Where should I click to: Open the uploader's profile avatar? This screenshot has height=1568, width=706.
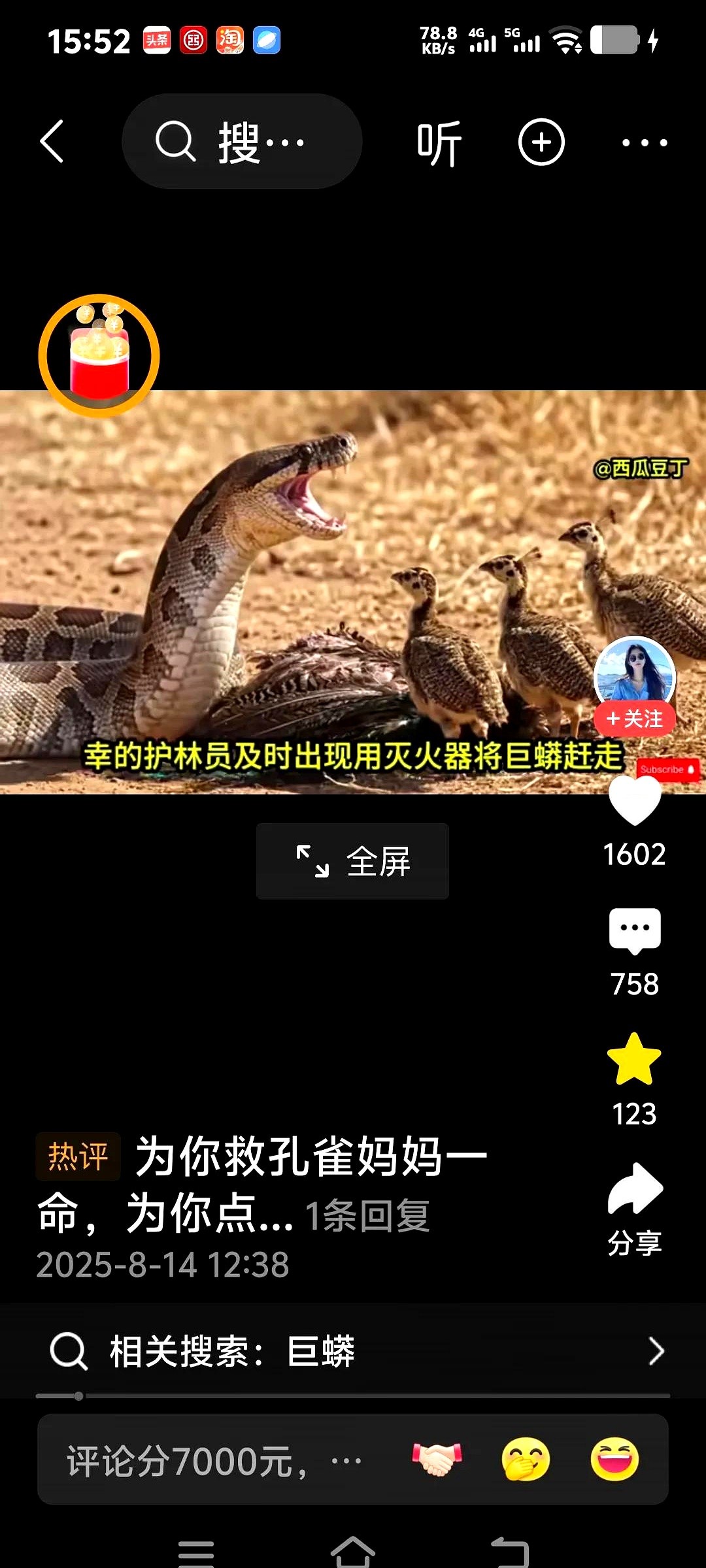(x=634, y=673)
